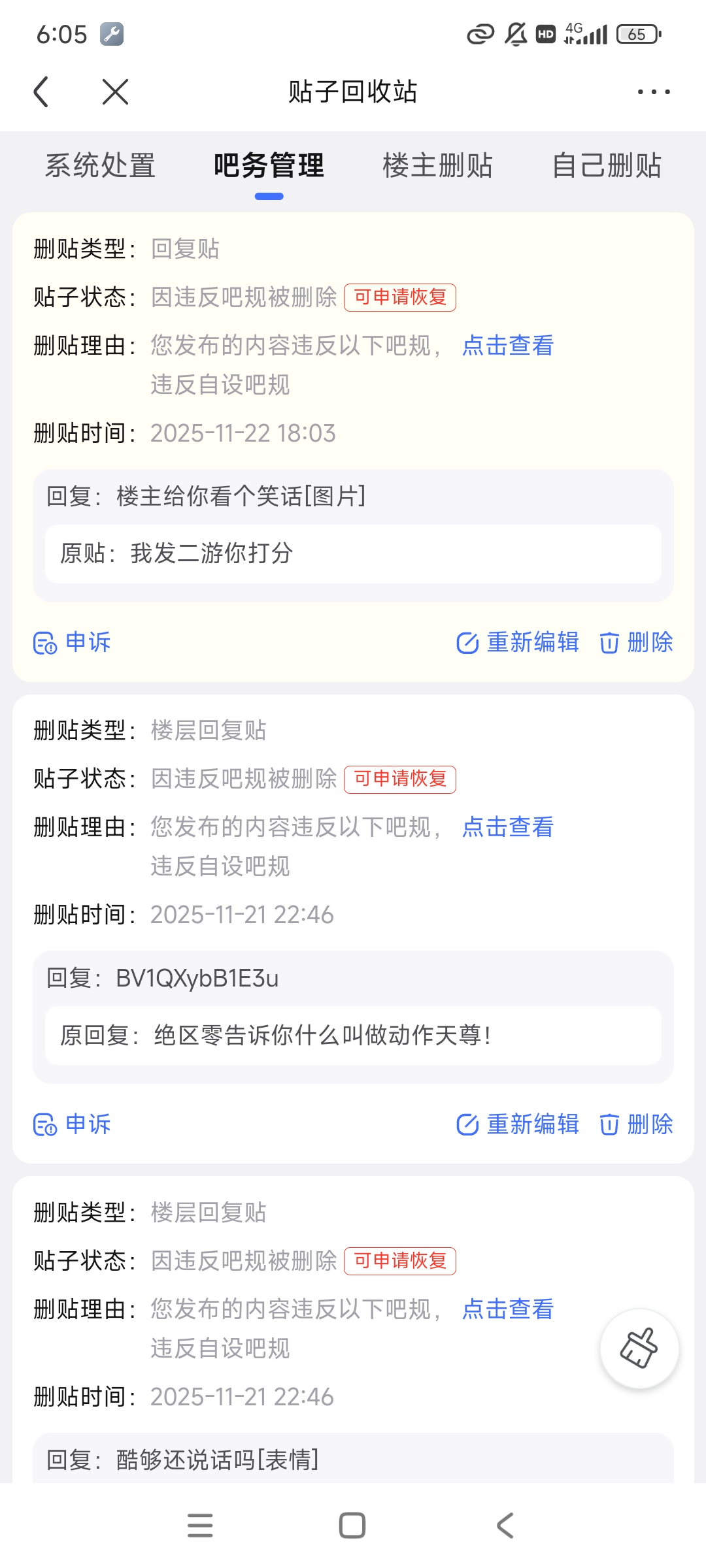Go to the home screen
This screenshot has height=1568, width=706.
[352, 1526]
